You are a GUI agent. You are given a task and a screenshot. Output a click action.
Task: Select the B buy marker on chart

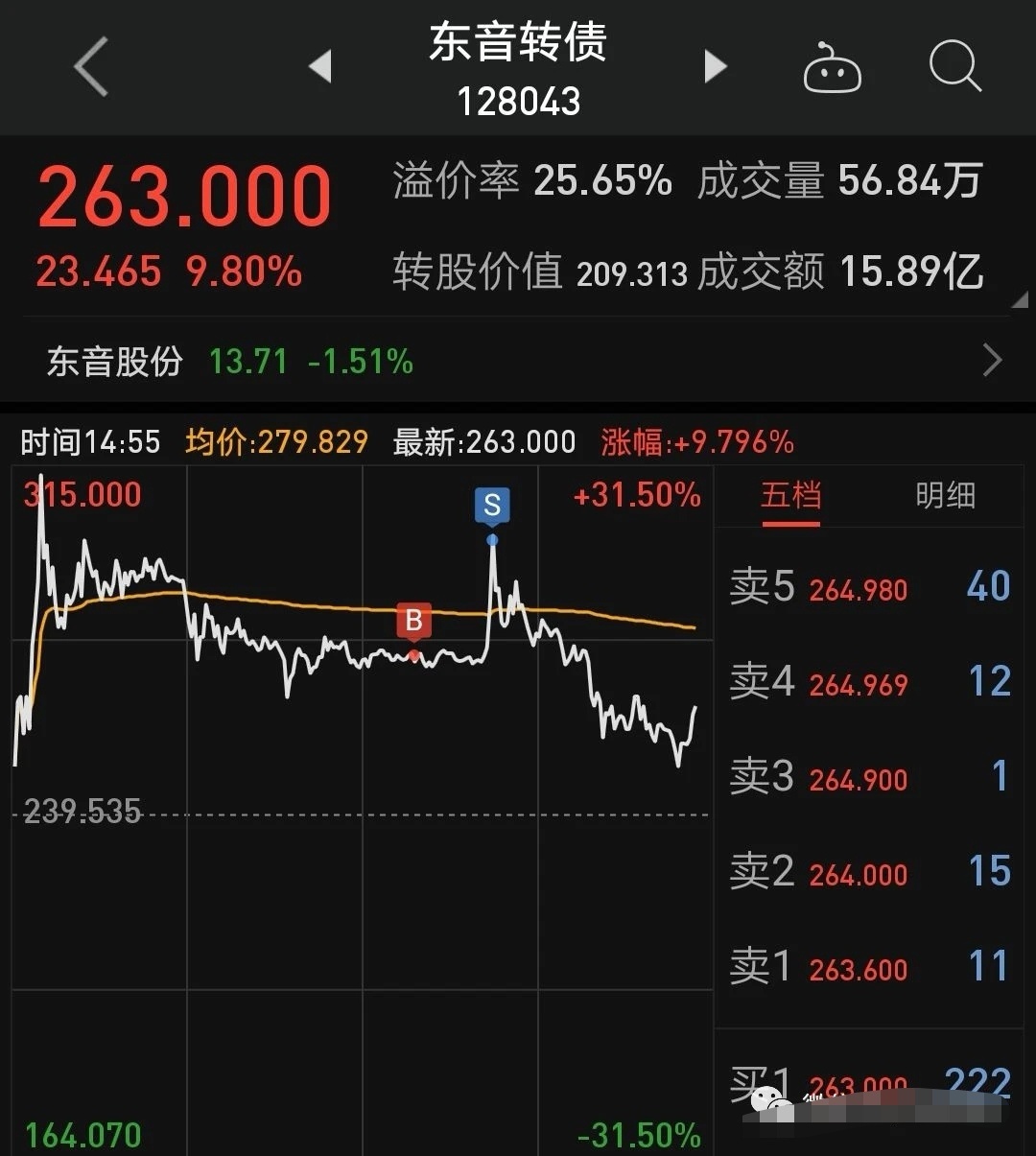coord(413,621)
